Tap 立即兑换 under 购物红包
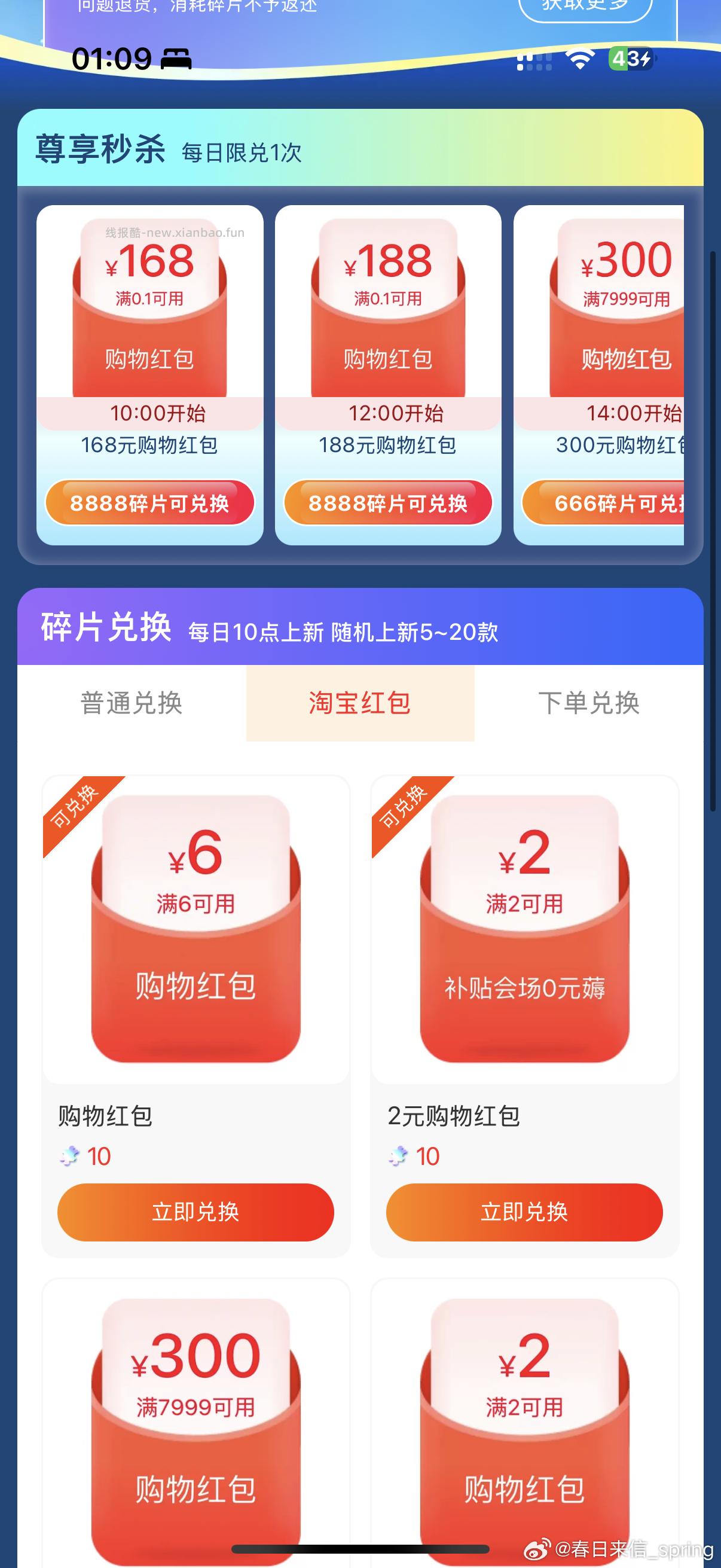The width and height of the screenshot is (721, 1568). 195,1213
